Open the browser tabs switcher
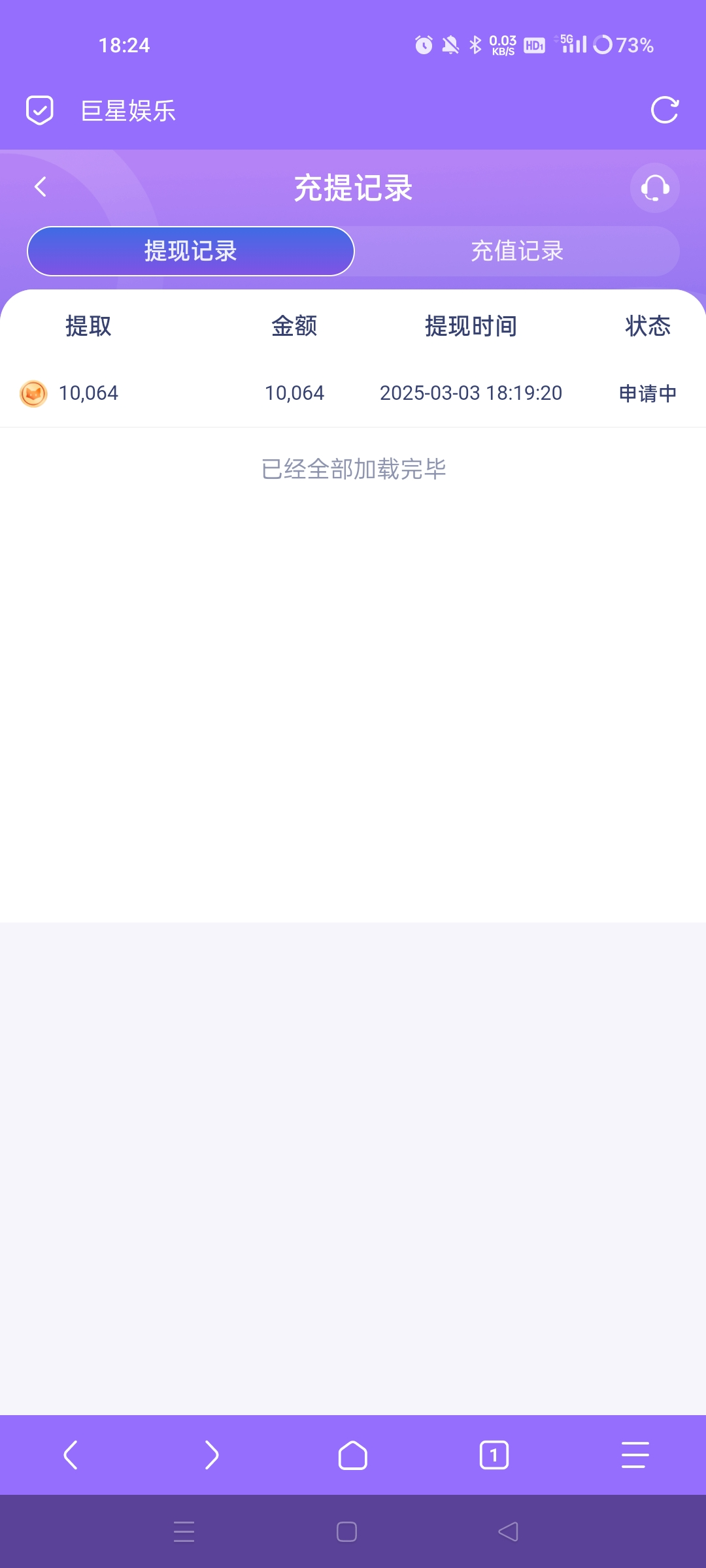 494,1455
